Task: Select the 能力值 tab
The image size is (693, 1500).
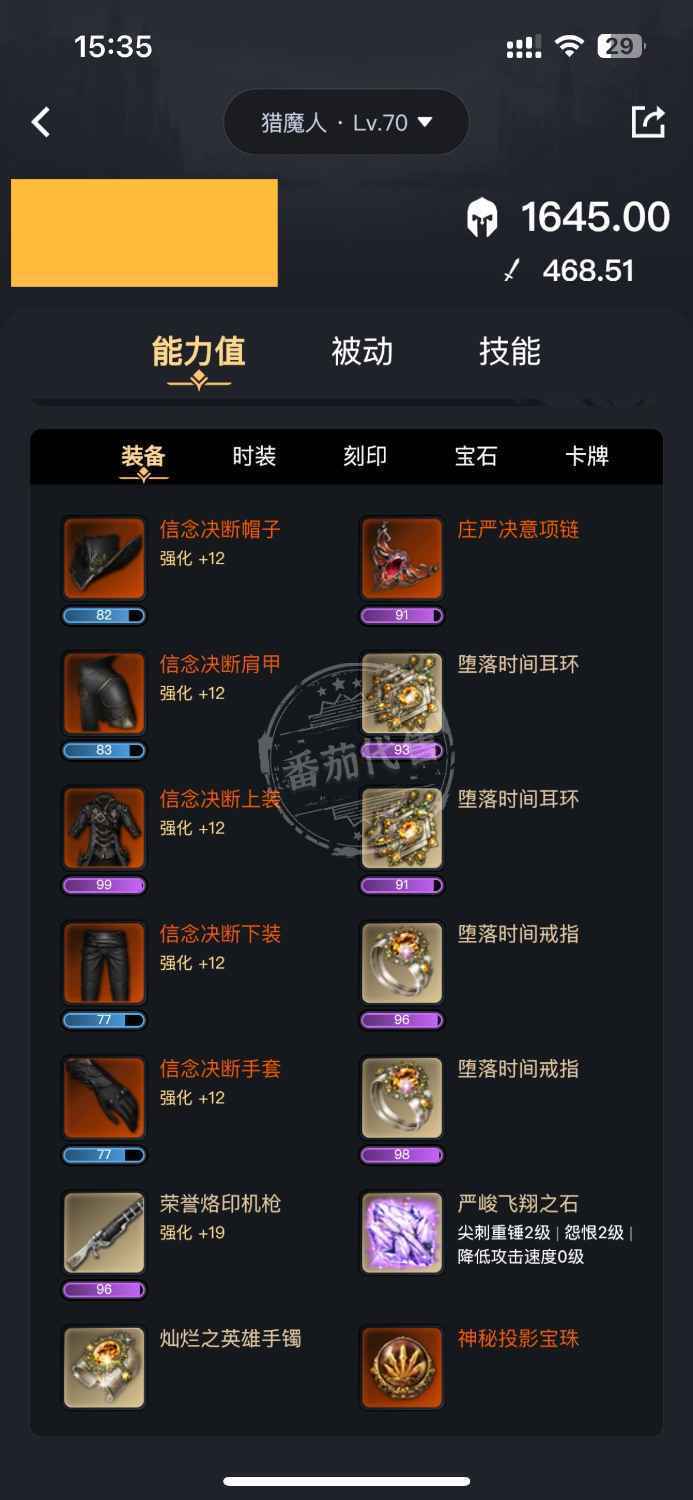Action: 198,351
